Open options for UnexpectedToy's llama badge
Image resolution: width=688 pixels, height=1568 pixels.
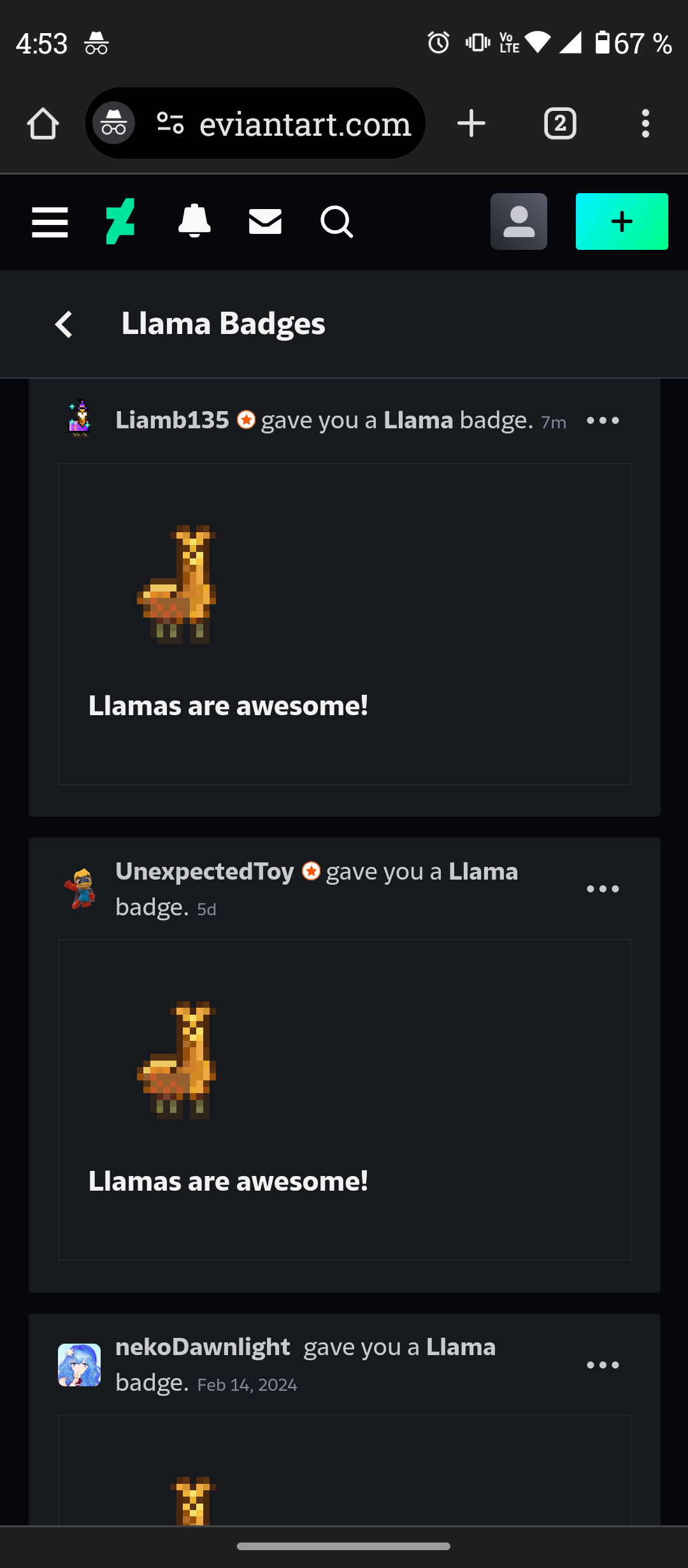click(603, 889)
